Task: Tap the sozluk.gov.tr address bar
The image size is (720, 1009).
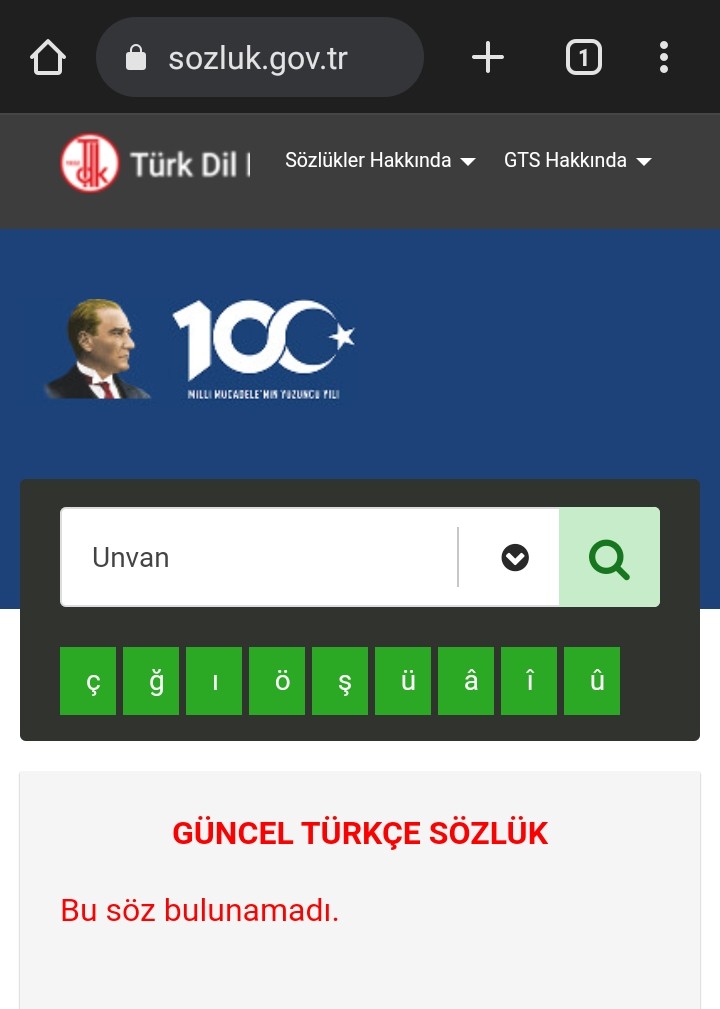Action: coord(259,58)
